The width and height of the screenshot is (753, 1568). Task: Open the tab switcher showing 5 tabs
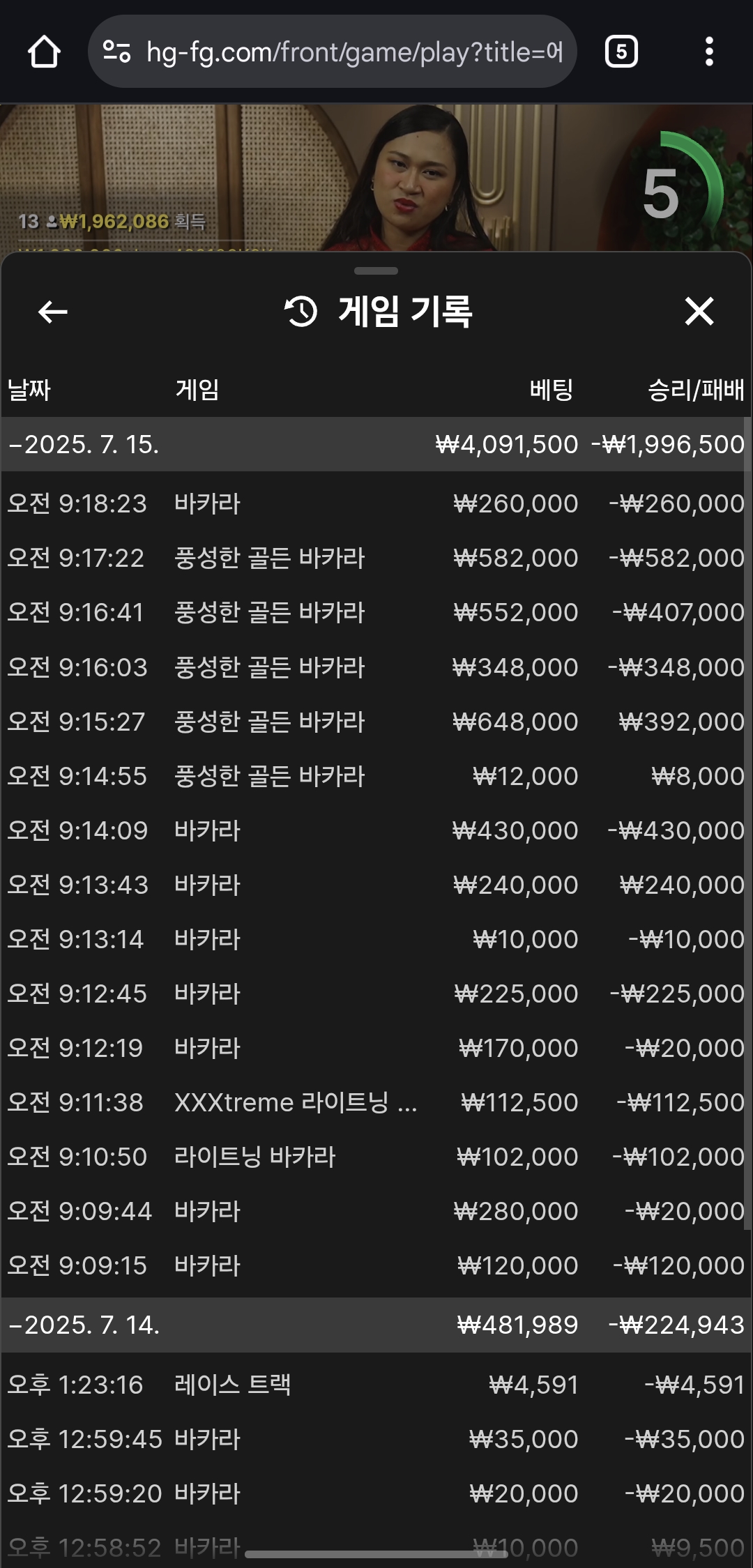pyautogui.click(x=621, y=52)
